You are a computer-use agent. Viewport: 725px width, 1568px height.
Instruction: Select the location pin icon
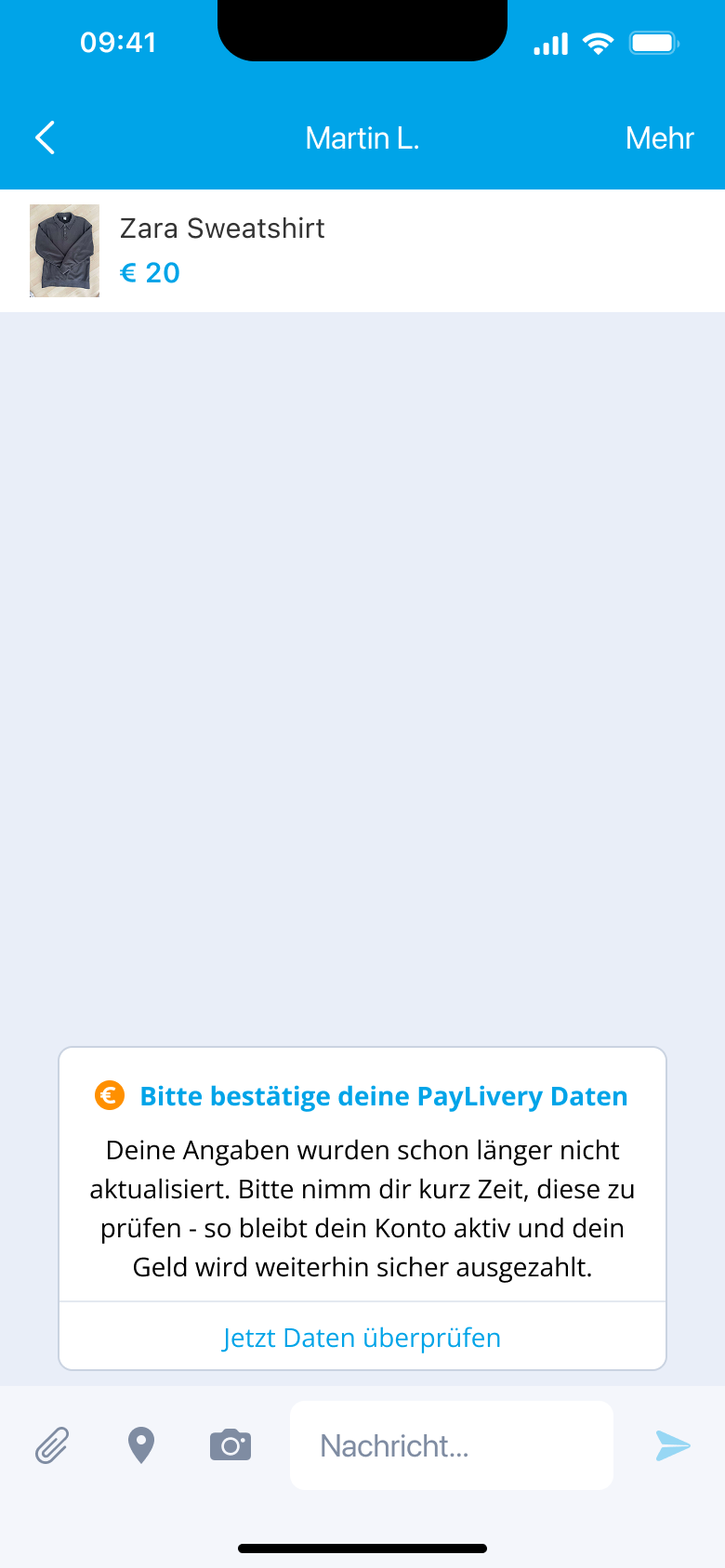pyautogui.click(x=140, y=1445)
